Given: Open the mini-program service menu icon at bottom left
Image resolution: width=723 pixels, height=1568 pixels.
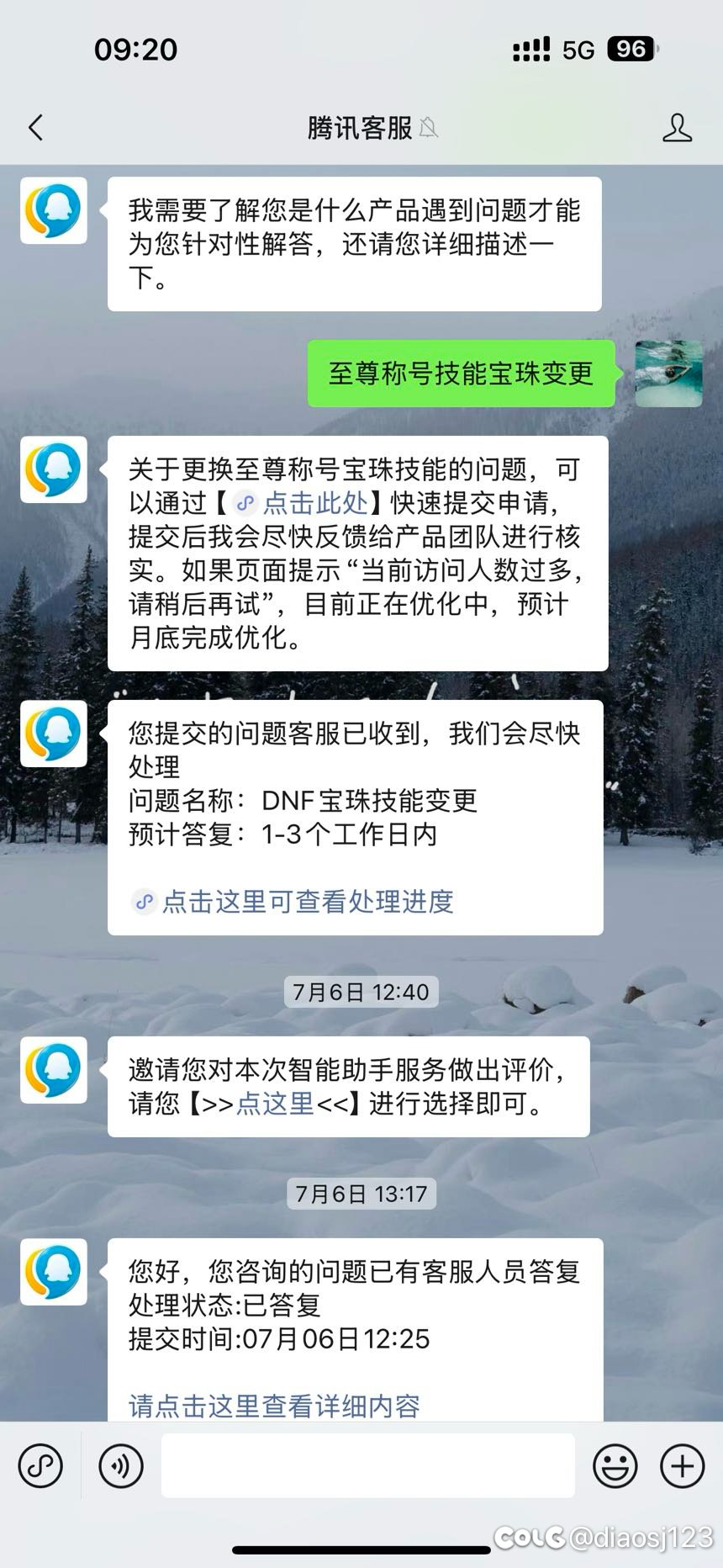Looking at the screenshot, I should tap(40, 1466).
